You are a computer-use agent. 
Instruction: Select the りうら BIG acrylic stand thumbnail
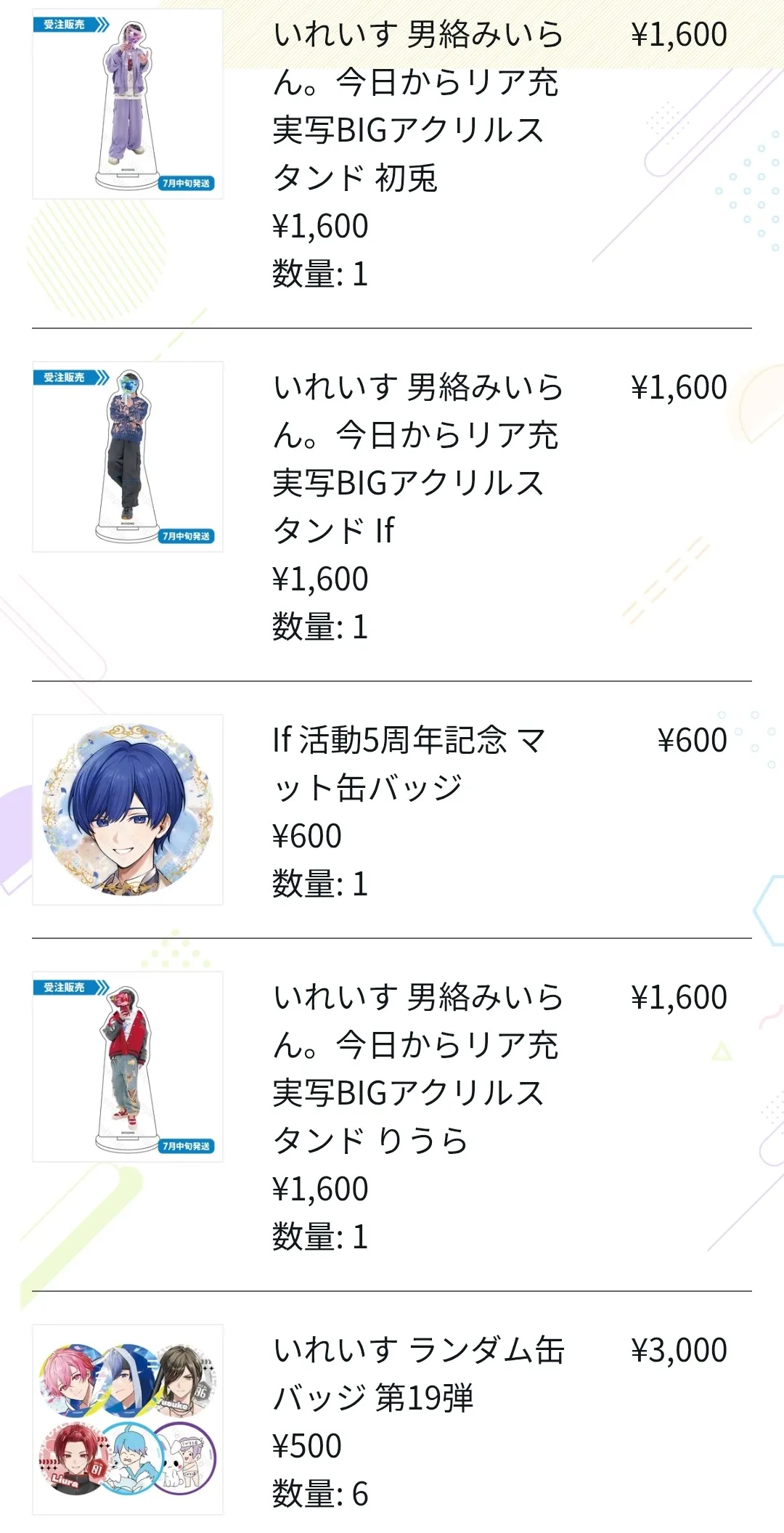point(128,1067)
